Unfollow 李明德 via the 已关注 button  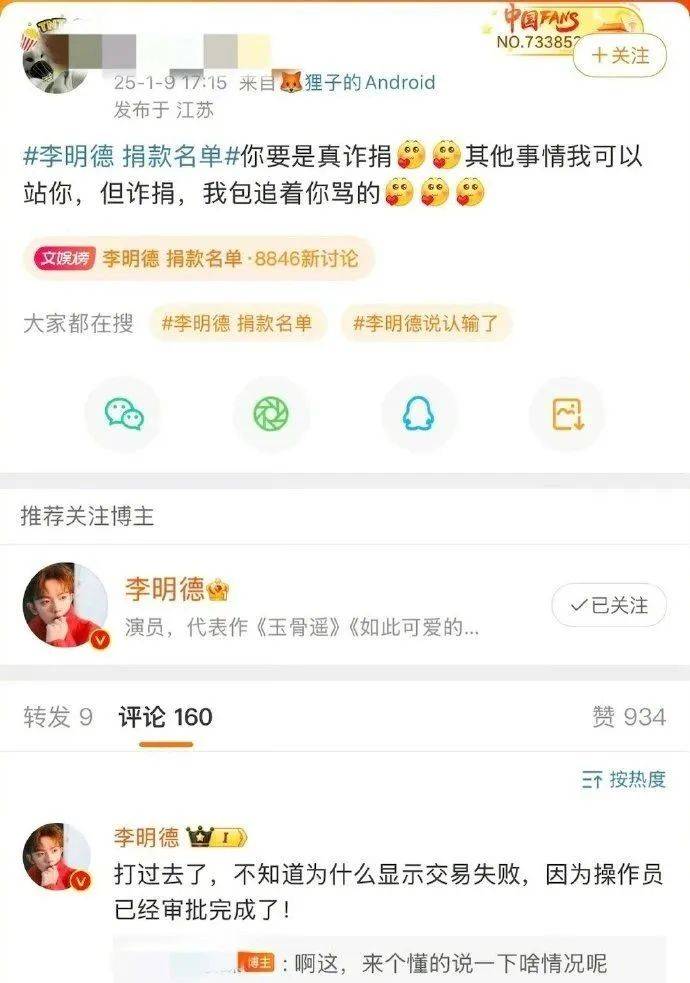pos(609,605)
